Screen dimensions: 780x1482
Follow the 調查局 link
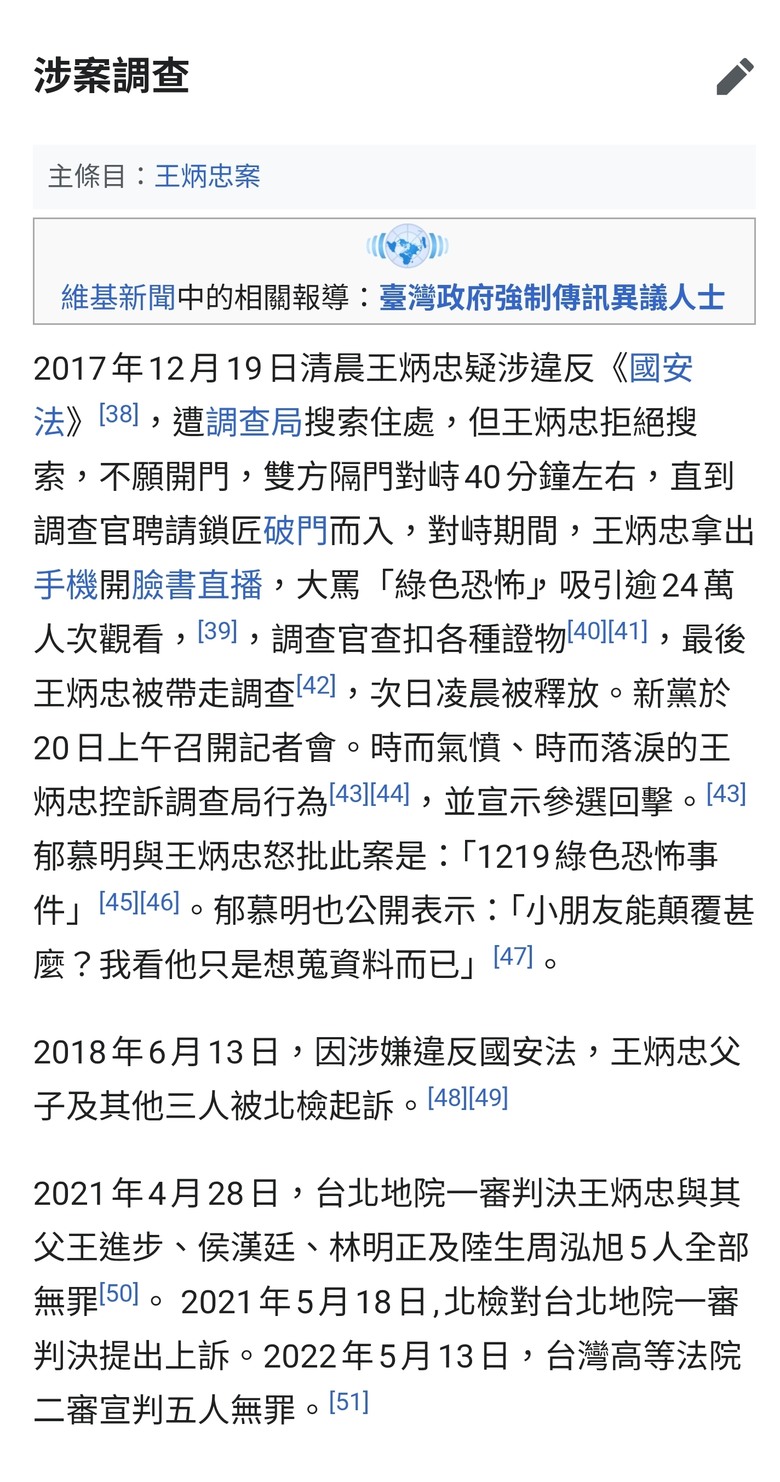[x=254, y=423]
